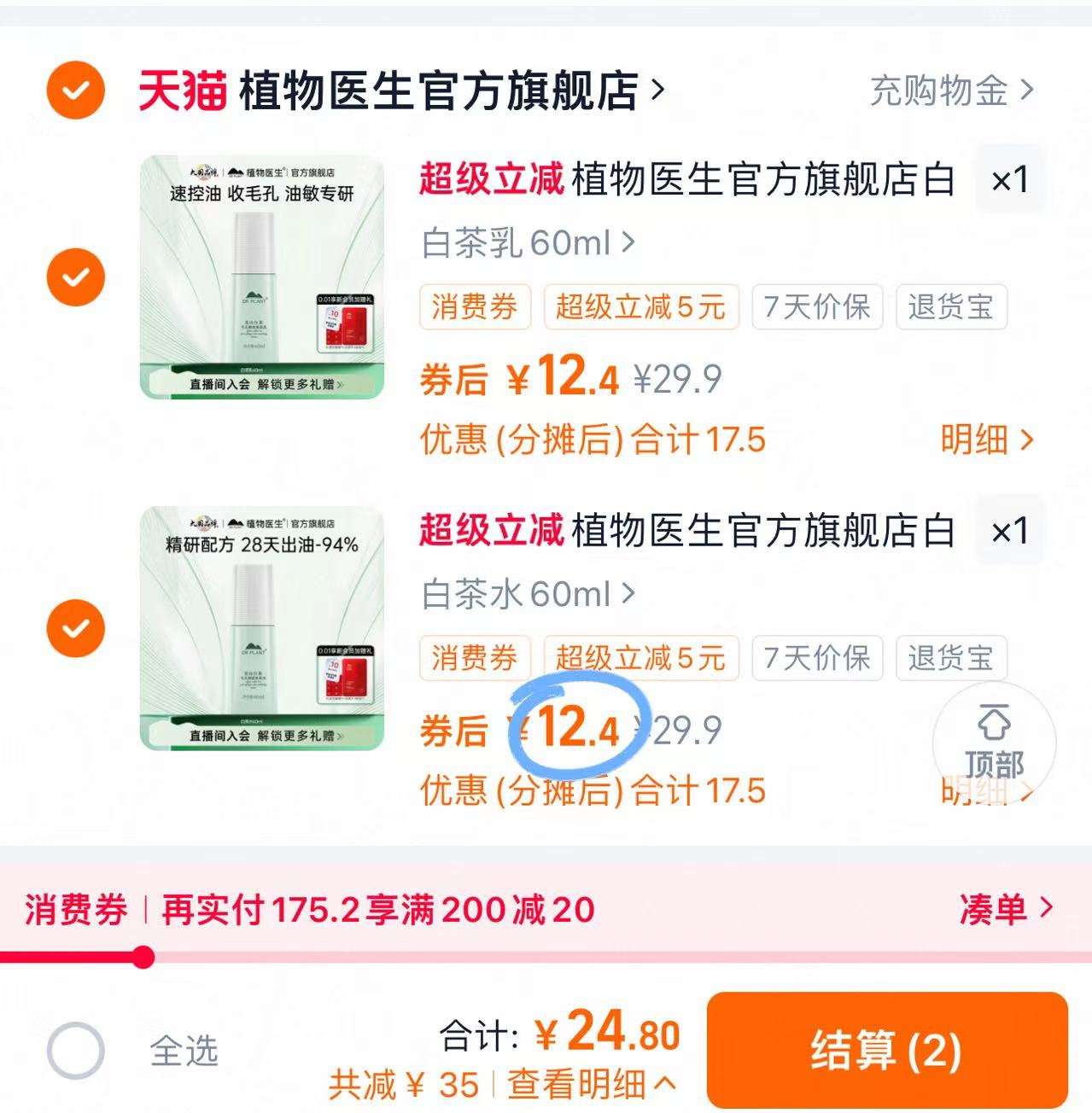Tap the 超级立减5元 coupon tag on 白茶水

coord(640,658)
